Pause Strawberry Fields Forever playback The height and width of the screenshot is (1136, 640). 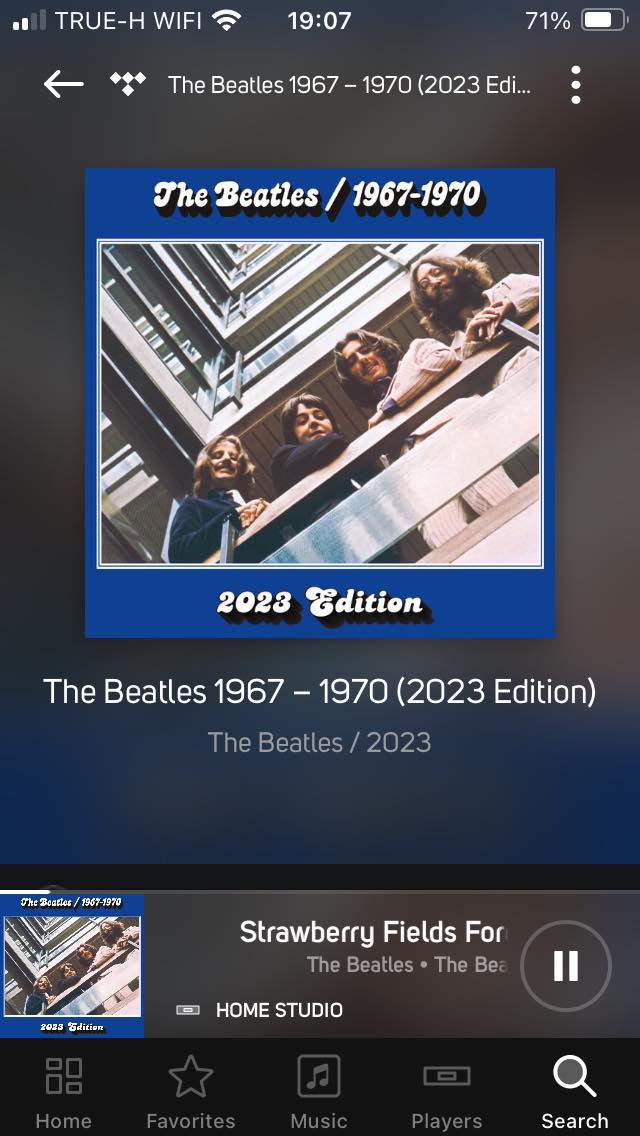[565, 965]
